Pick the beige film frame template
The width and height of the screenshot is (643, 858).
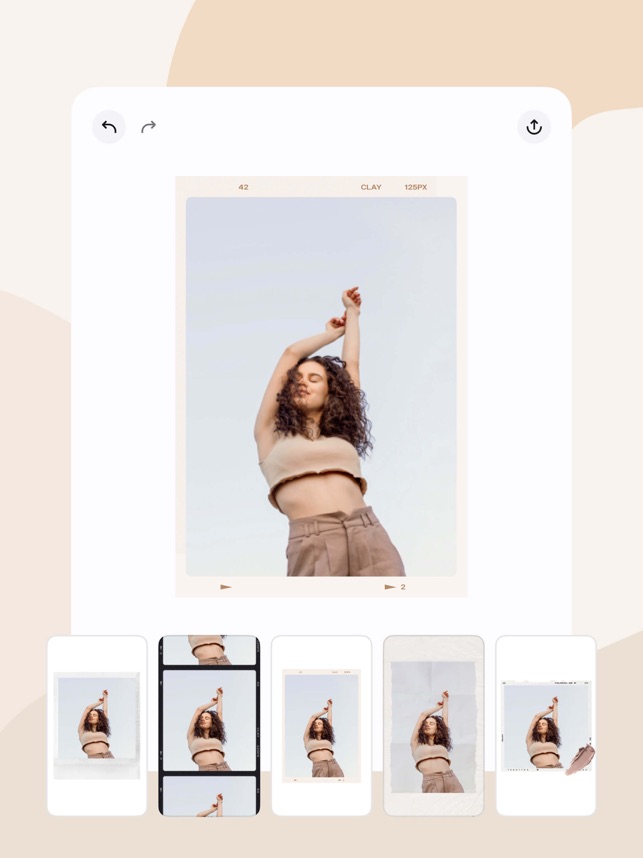[x=321, y=725]
